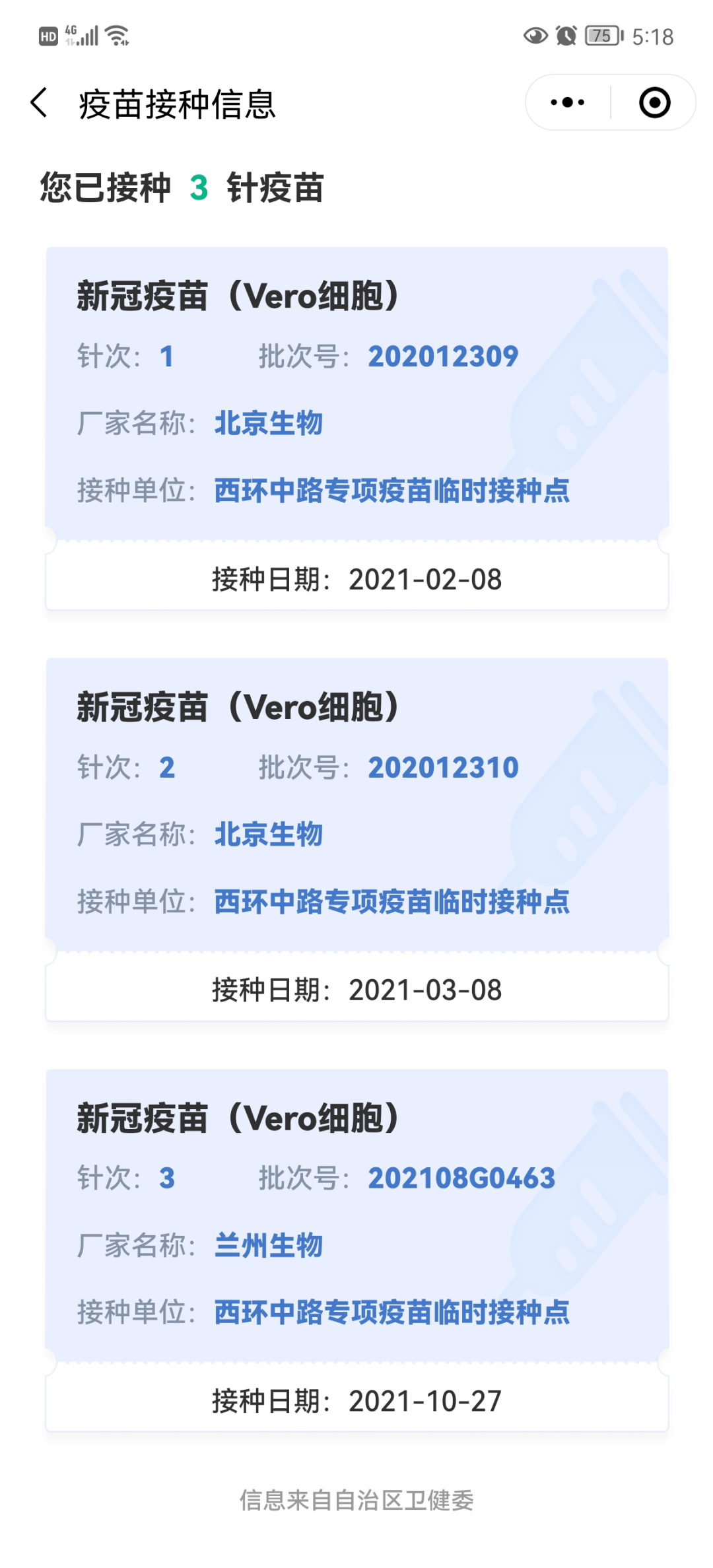The height and width of the screenshot is (1568, 713).
Task: Open the mini program three-dot menu
Action: coord(568,102)
